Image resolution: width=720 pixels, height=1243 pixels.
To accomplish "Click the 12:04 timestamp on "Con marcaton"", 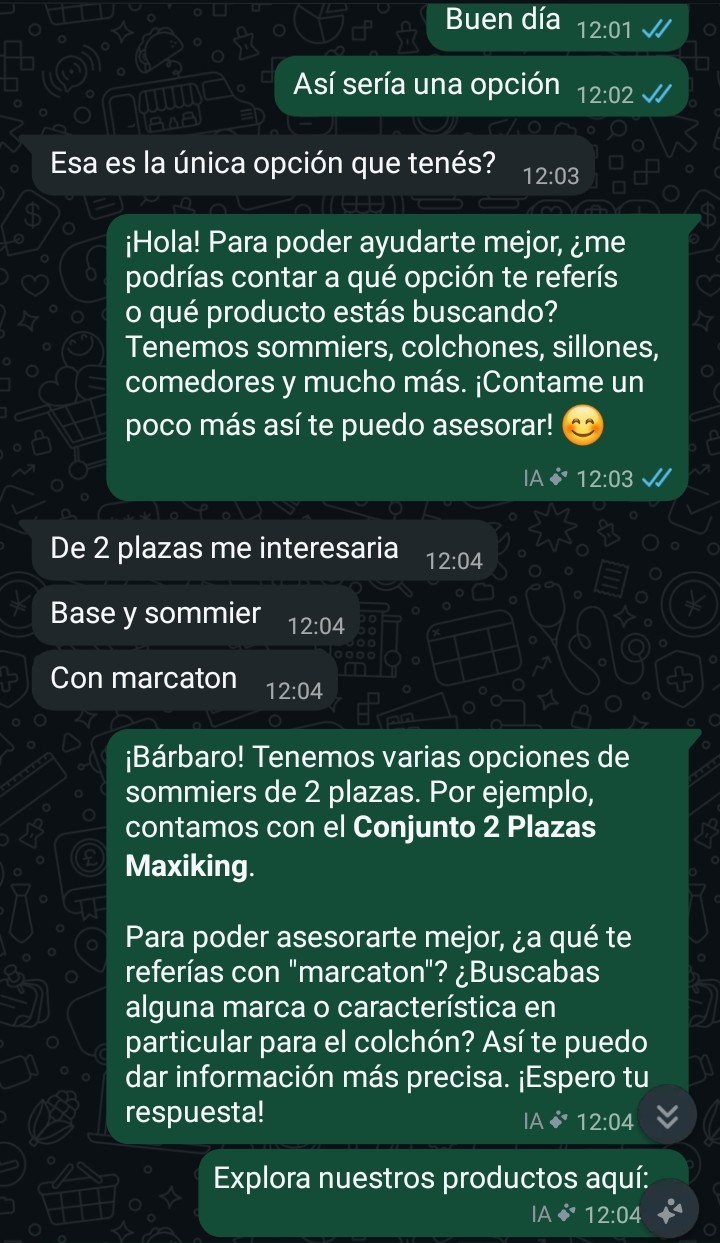I will tap(297, 690).
